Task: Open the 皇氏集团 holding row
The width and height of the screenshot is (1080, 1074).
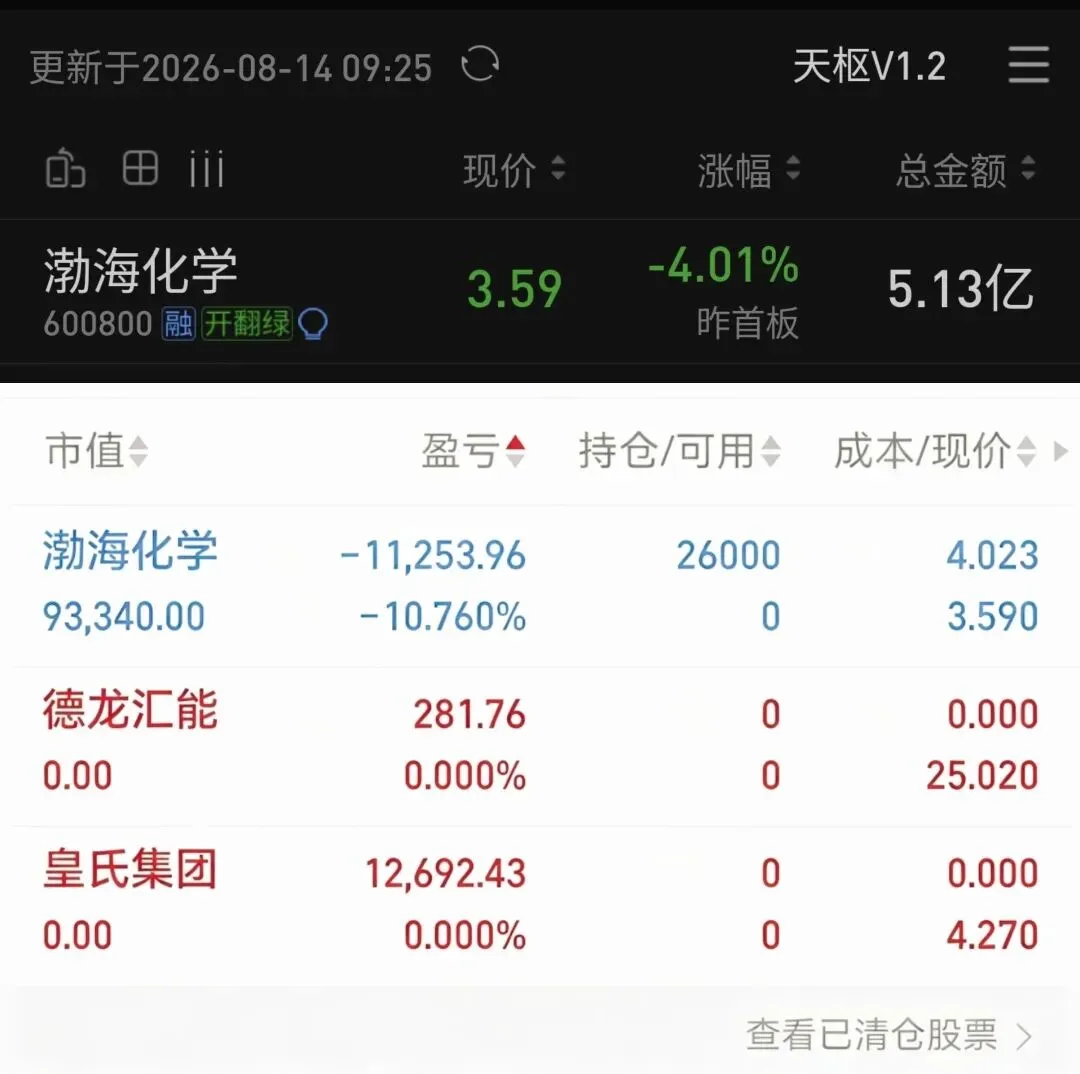Action: click(540, 906)
